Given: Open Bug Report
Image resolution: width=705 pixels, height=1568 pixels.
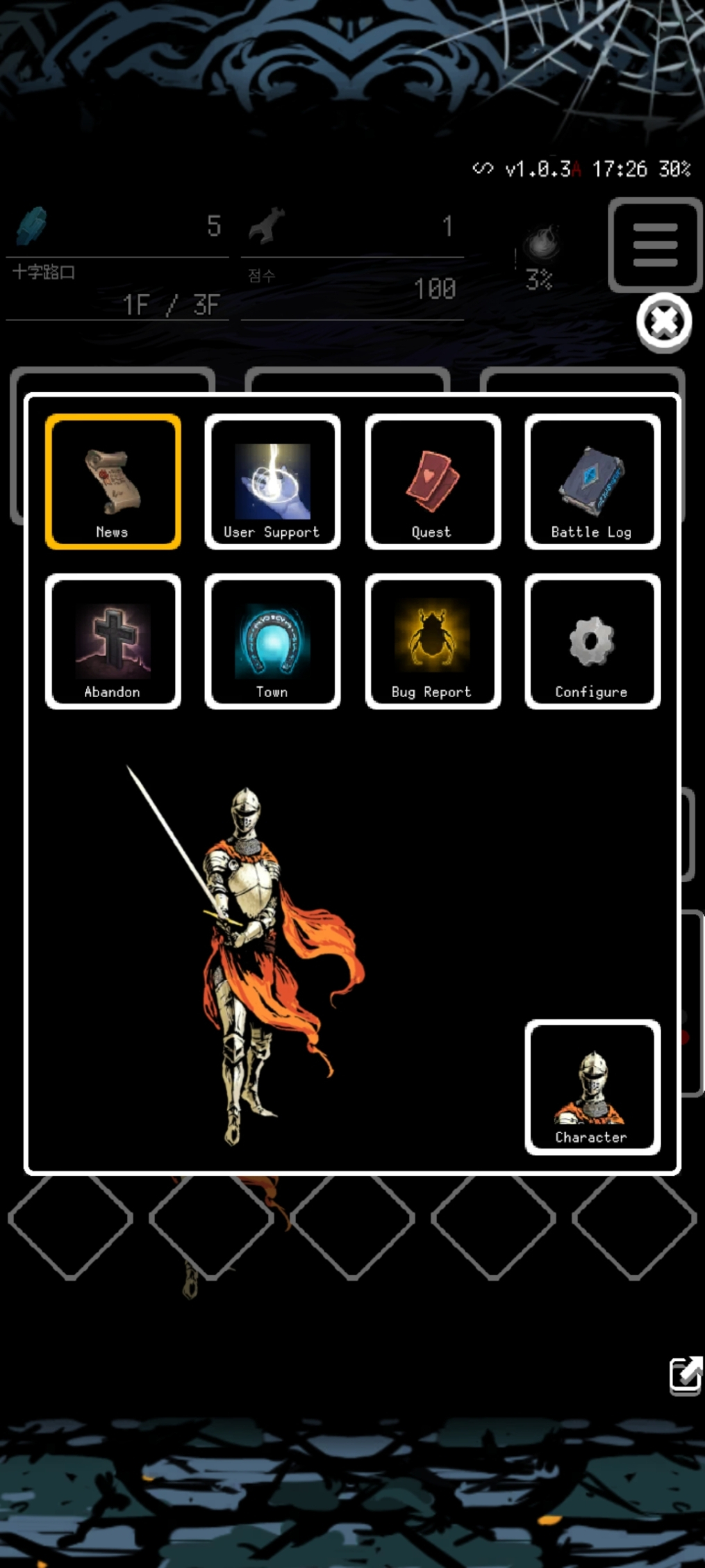Looking at the screenshot, I should [433, 642].
